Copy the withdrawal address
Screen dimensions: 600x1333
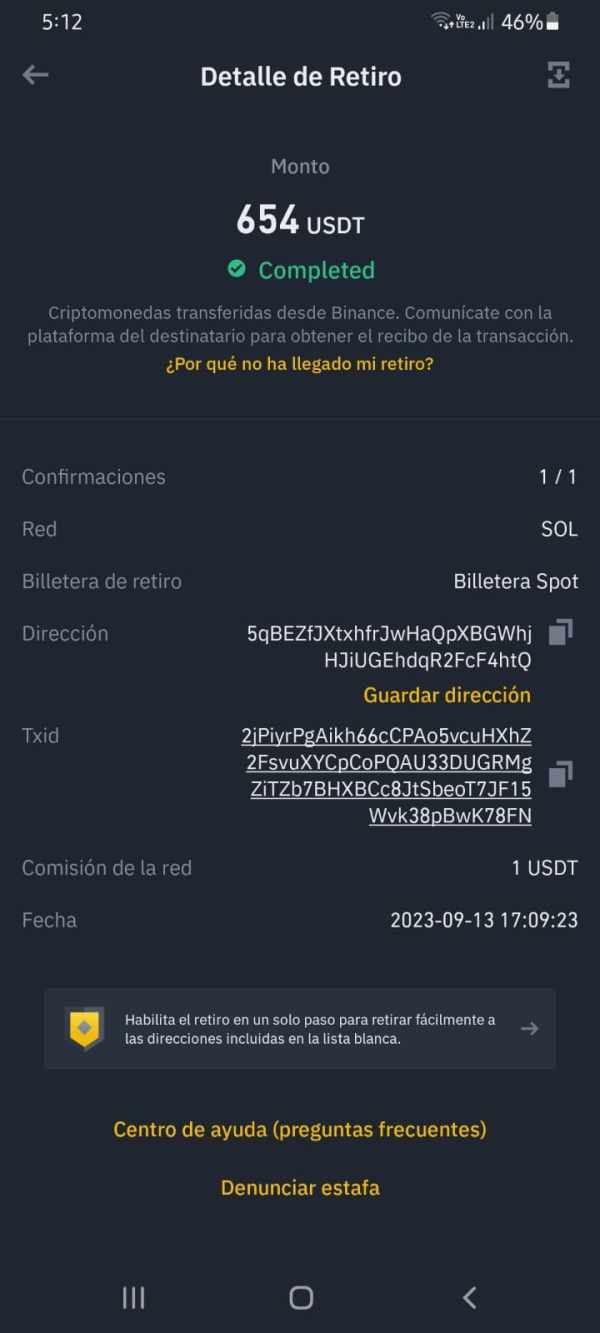(561, 632)
